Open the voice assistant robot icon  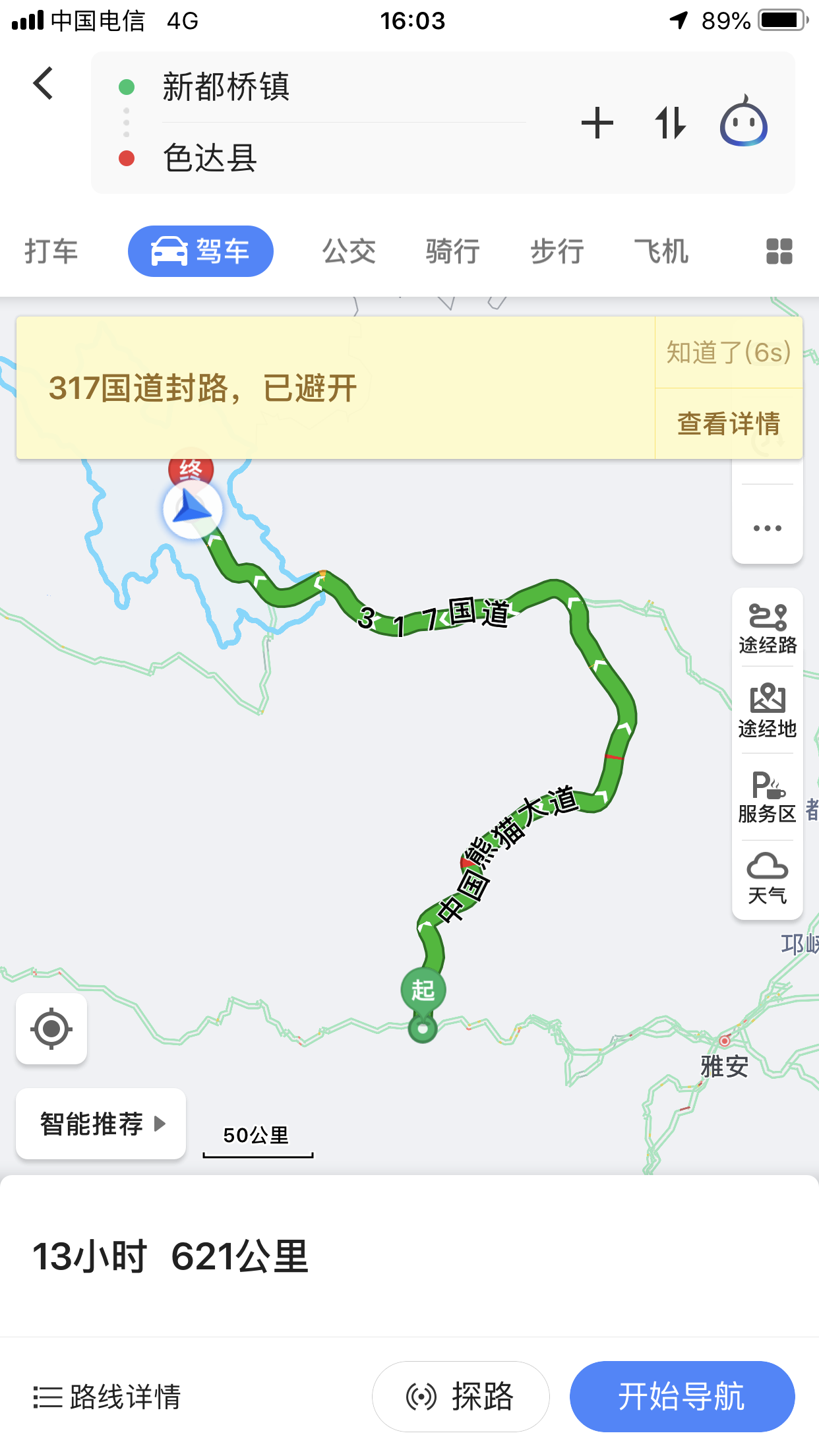coord(743,122)
